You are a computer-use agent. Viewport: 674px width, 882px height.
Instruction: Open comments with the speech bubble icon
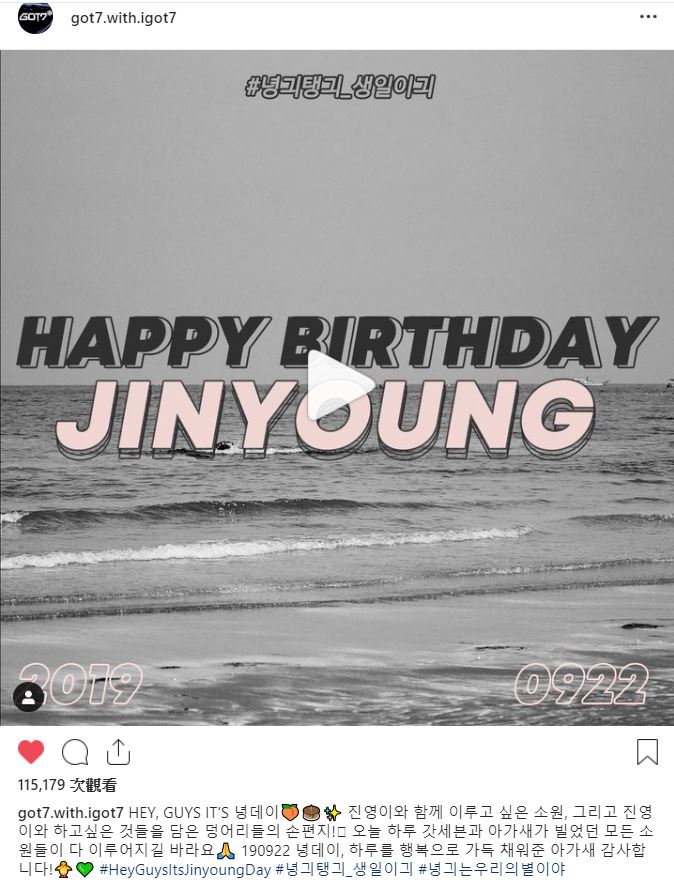tap(75, 751)
